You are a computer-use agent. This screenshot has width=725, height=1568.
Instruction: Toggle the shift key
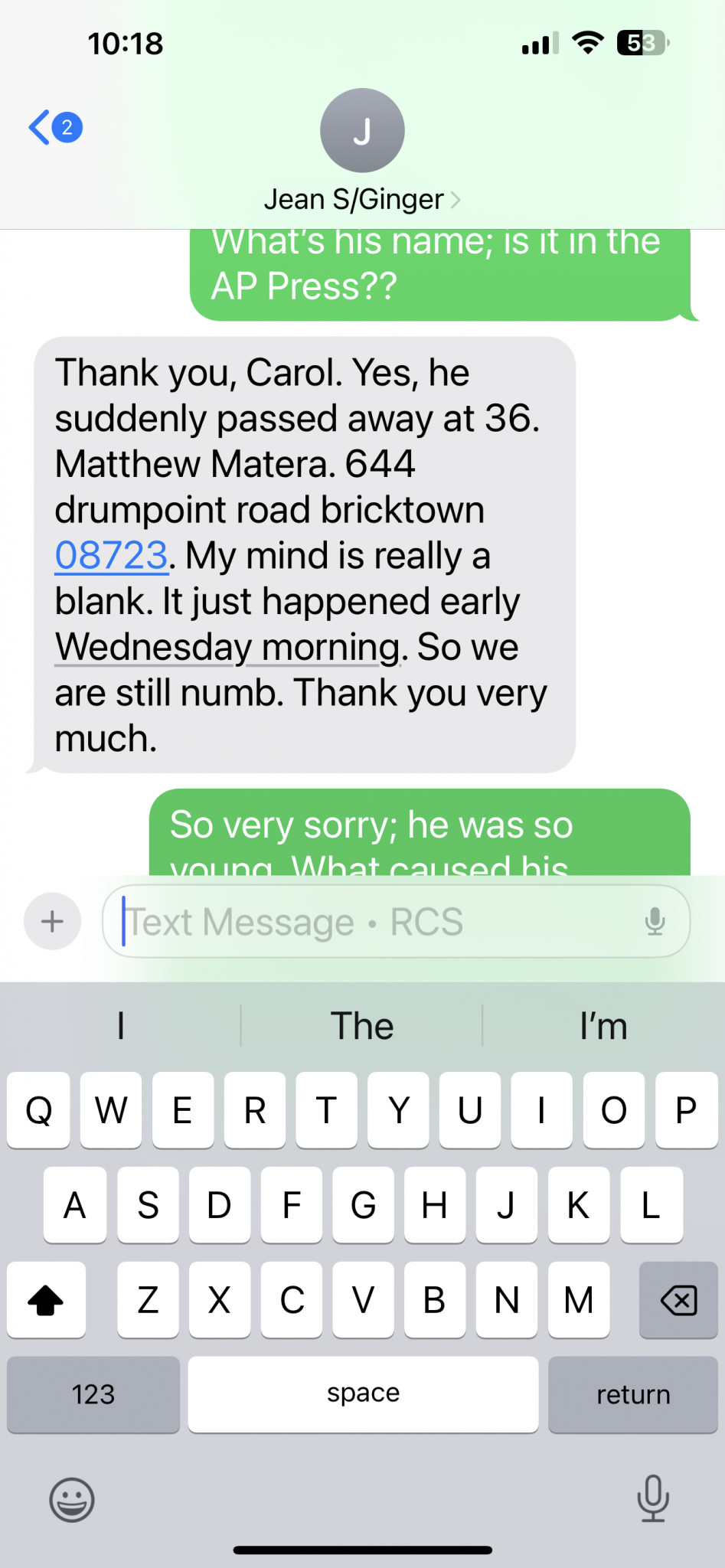point(46,1300)
